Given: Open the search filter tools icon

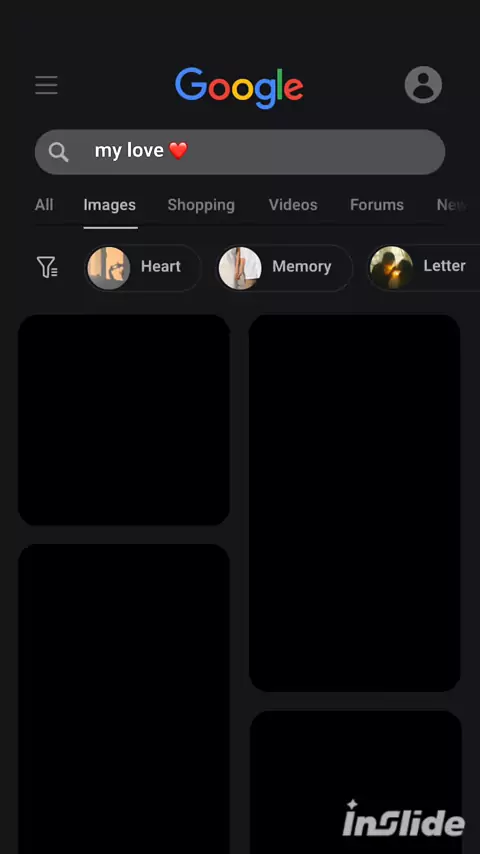Looking at the screenshot, I should tap(47, 267).
